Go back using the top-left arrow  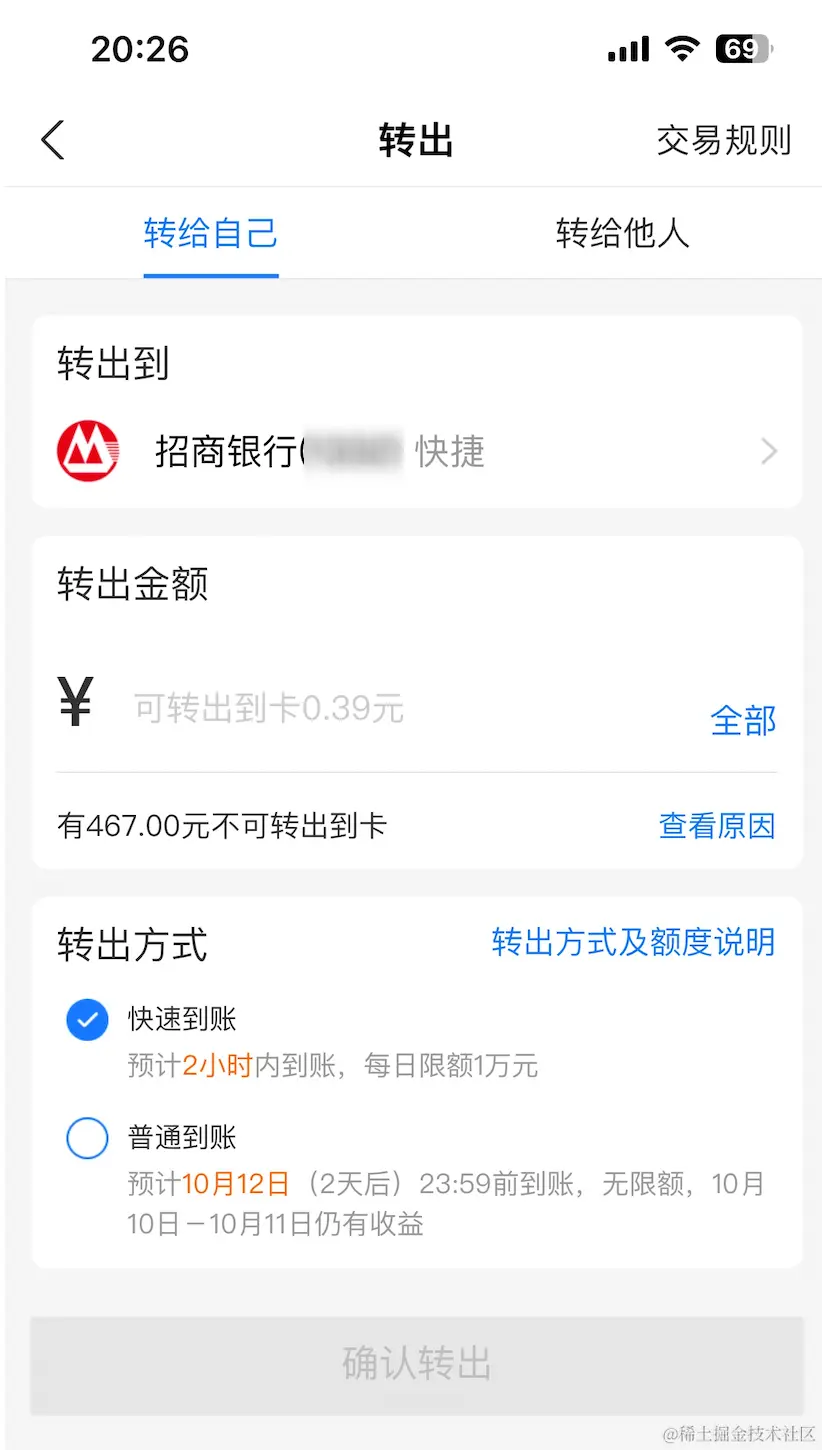pyautogui.click(x=53, y=140)
